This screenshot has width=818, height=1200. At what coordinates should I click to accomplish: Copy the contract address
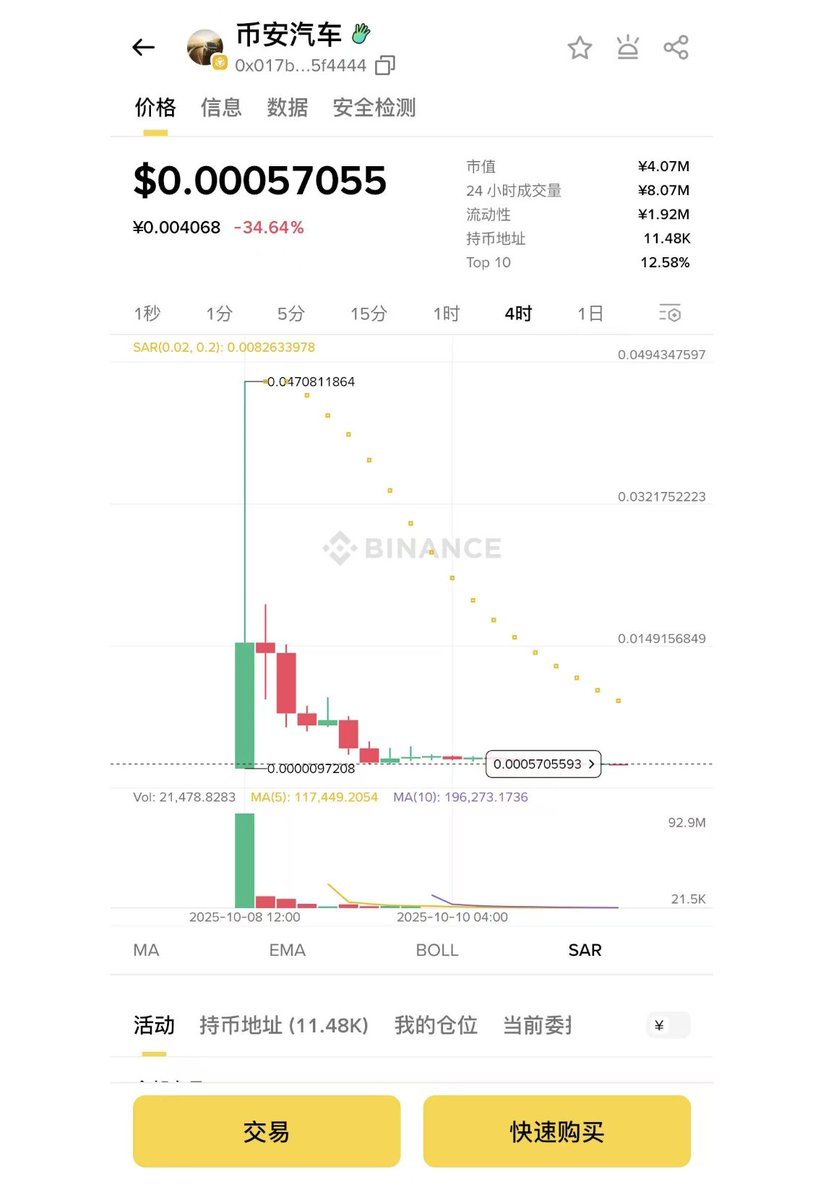pyautogui.click(x=385, y=66)
